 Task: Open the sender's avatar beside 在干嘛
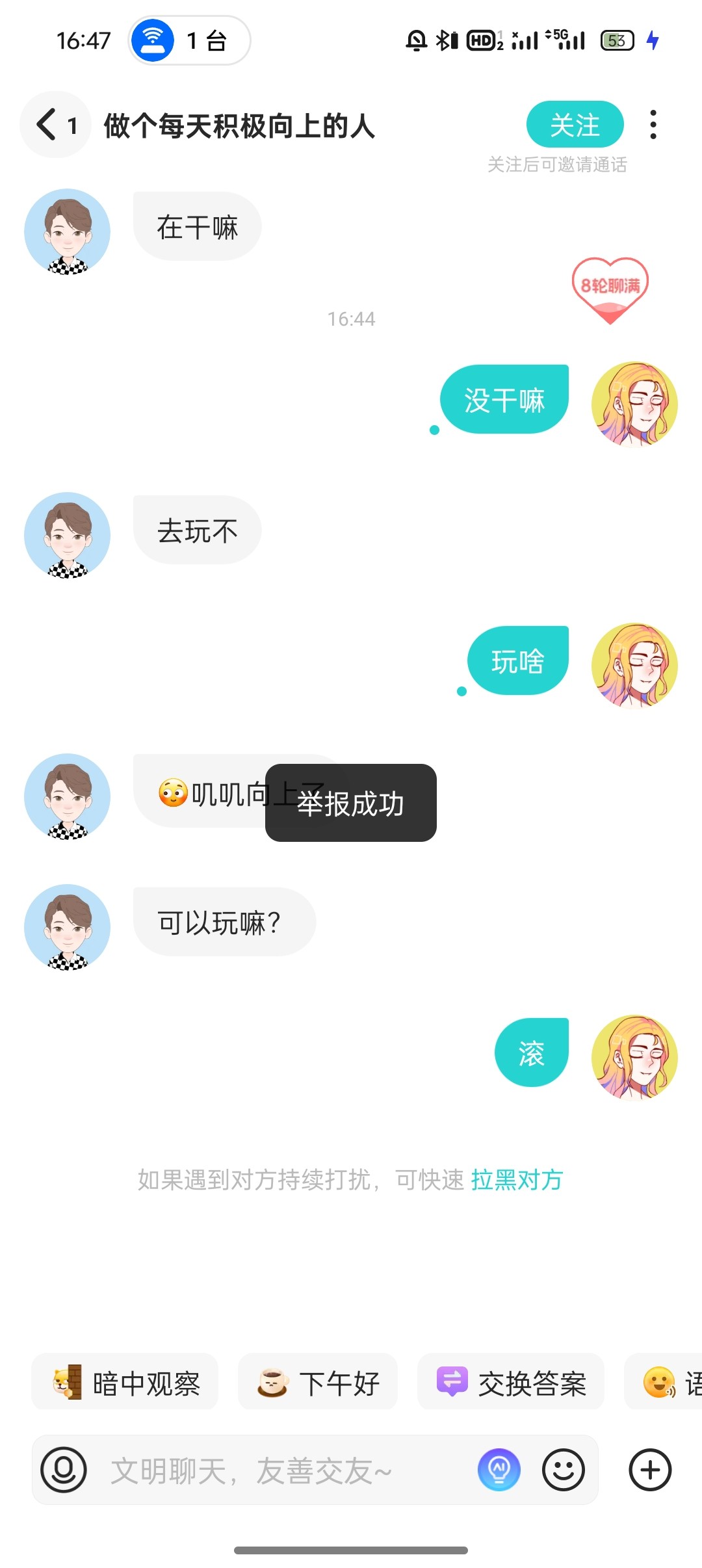[67, 231]
